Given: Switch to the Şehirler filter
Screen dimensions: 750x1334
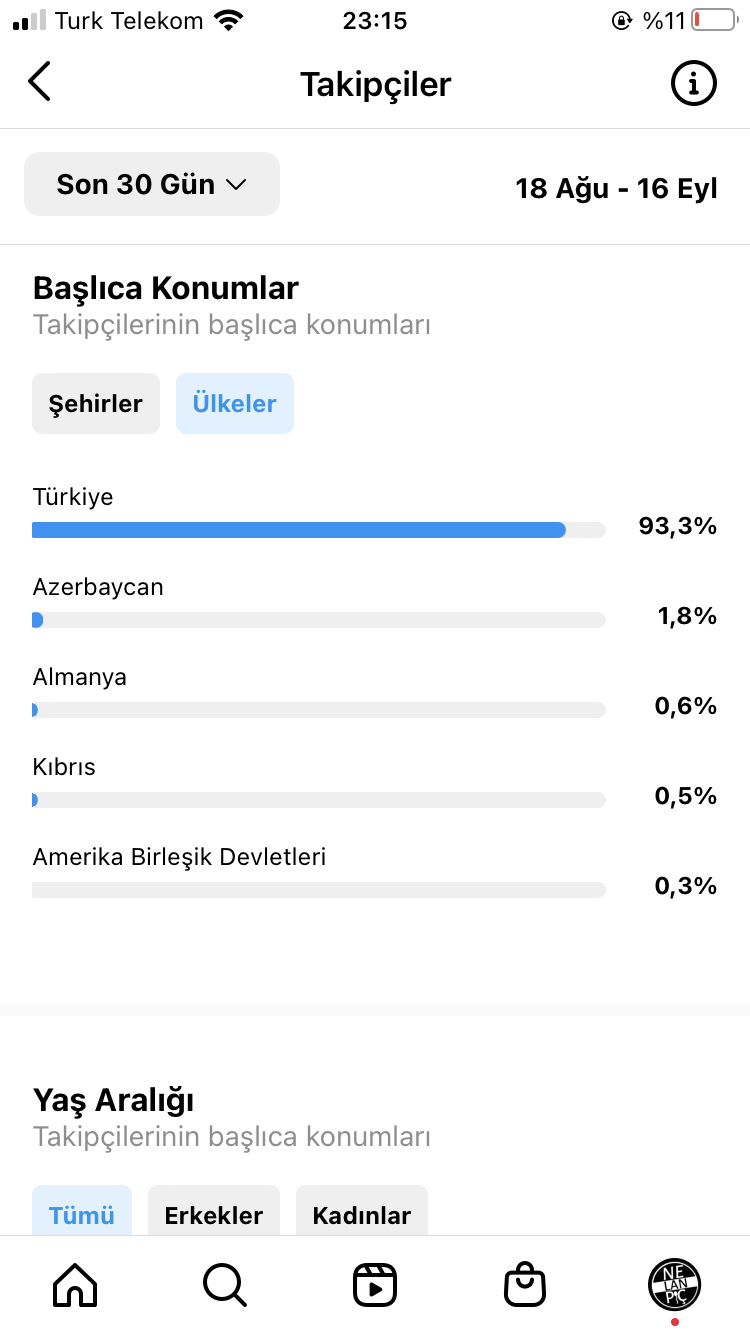Looking at the screenshot, I should click(96, 404).
